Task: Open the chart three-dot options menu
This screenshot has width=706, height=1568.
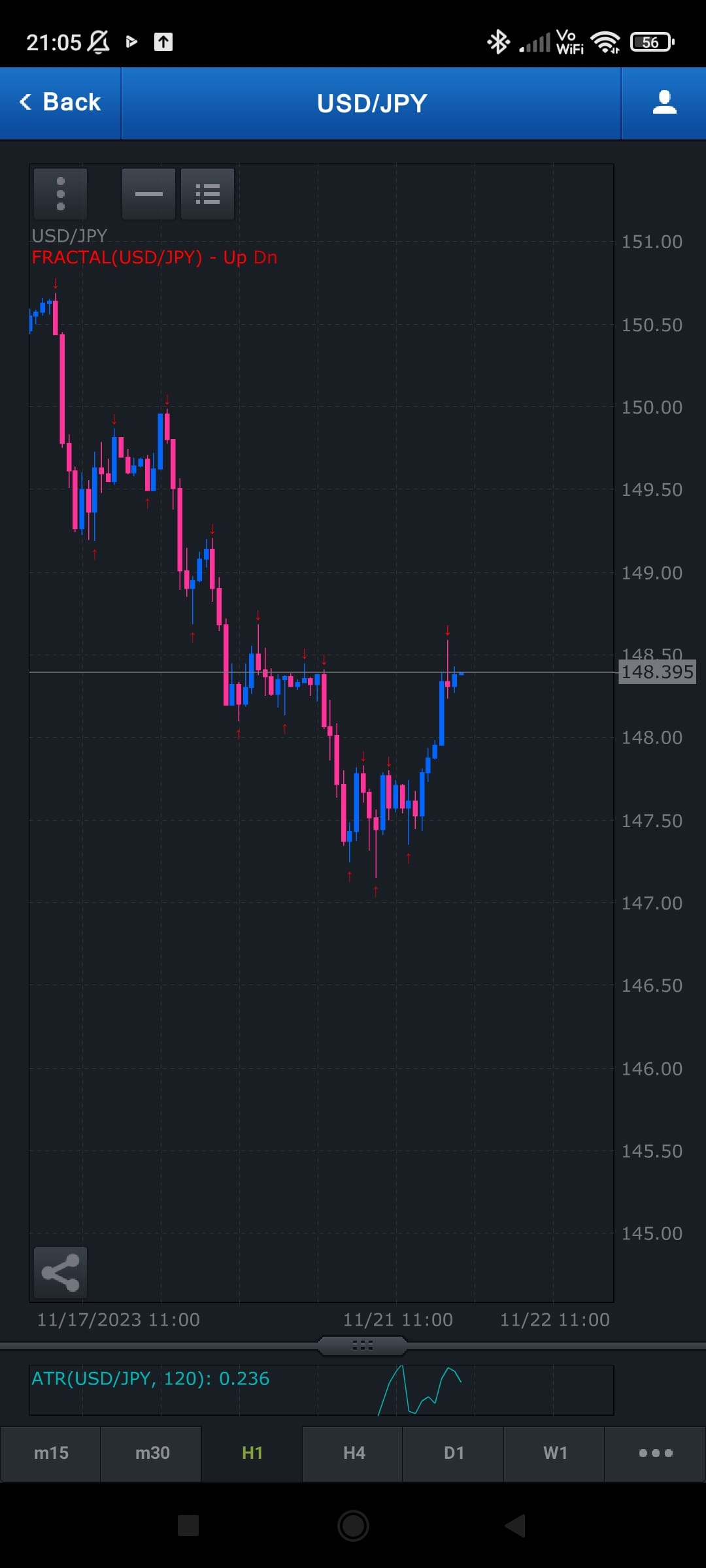Action: 60,194
